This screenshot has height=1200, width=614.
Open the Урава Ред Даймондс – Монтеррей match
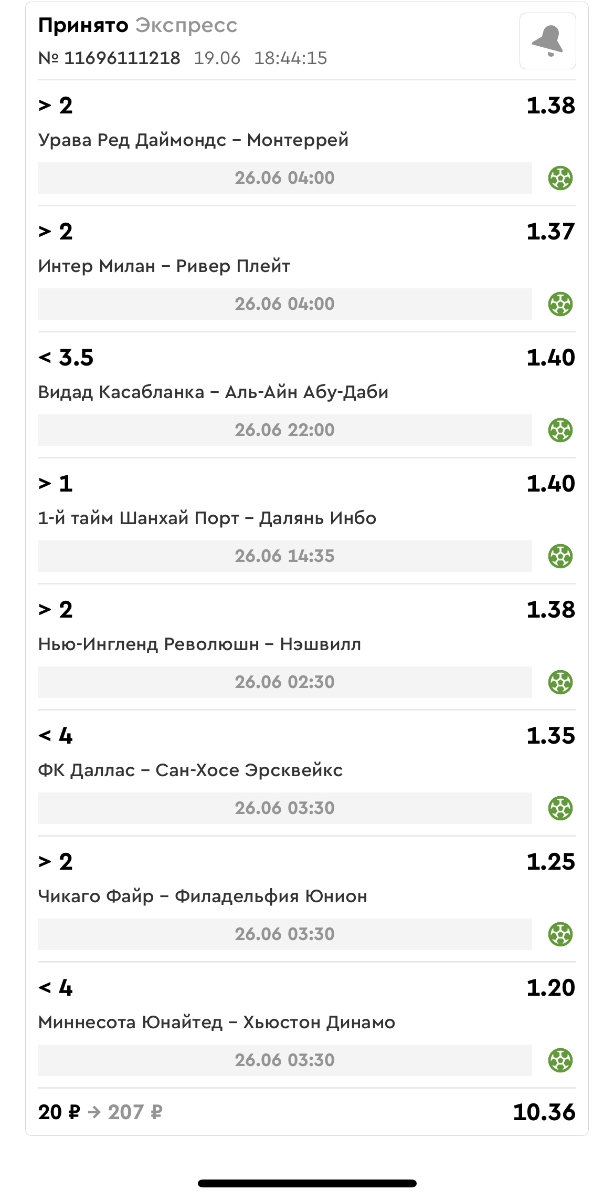[x=193, y=140]
